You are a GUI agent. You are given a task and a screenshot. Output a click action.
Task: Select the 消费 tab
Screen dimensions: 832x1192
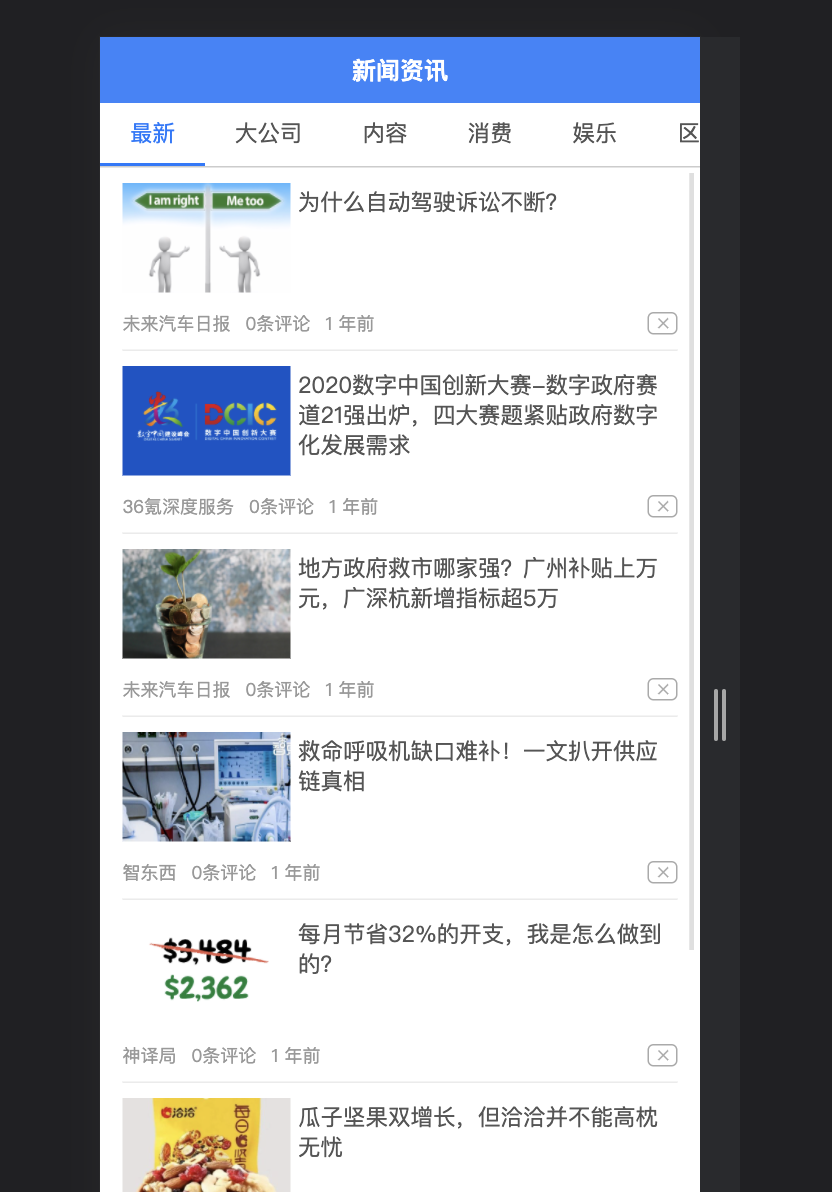(x=489, y=134)
